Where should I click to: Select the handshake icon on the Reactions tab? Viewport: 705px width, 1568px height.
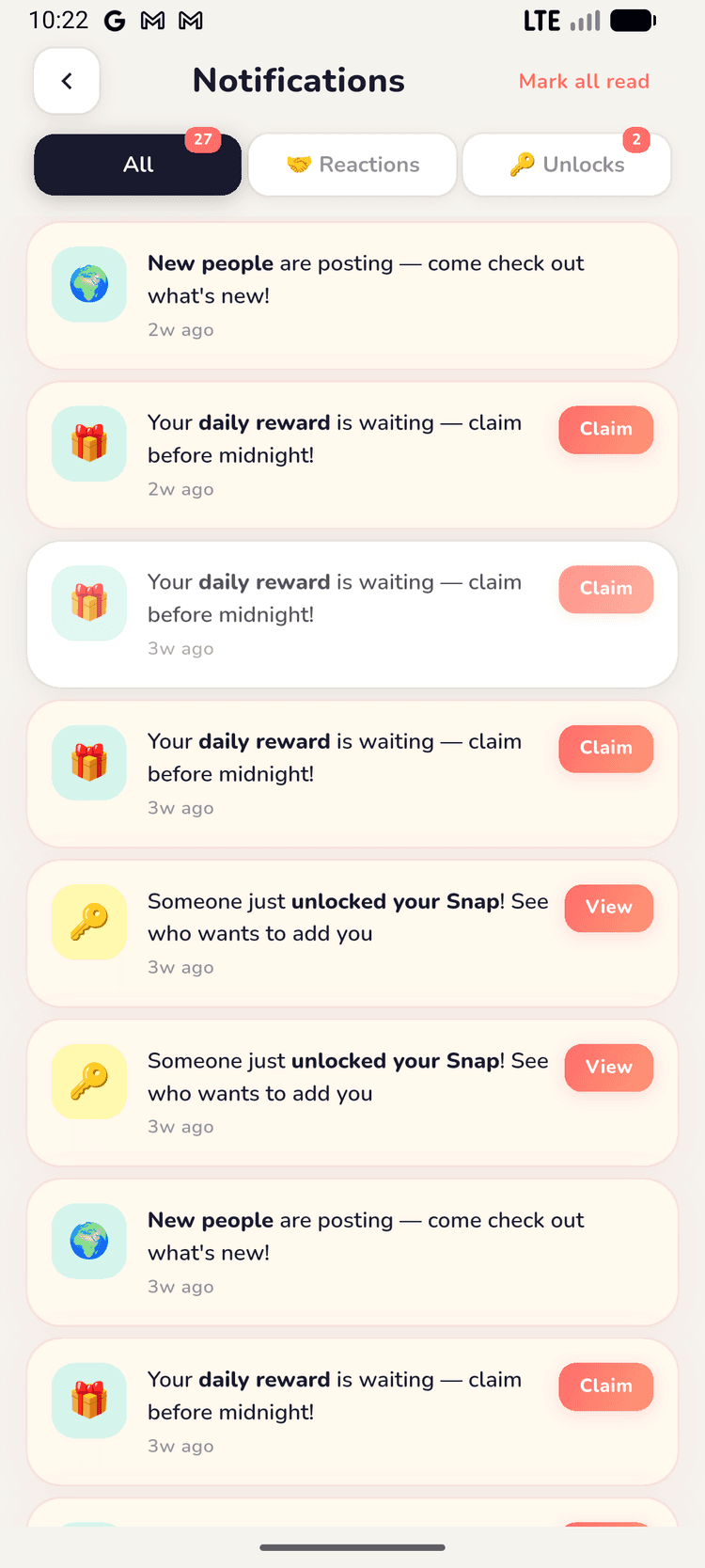click(x=302, y=164)
